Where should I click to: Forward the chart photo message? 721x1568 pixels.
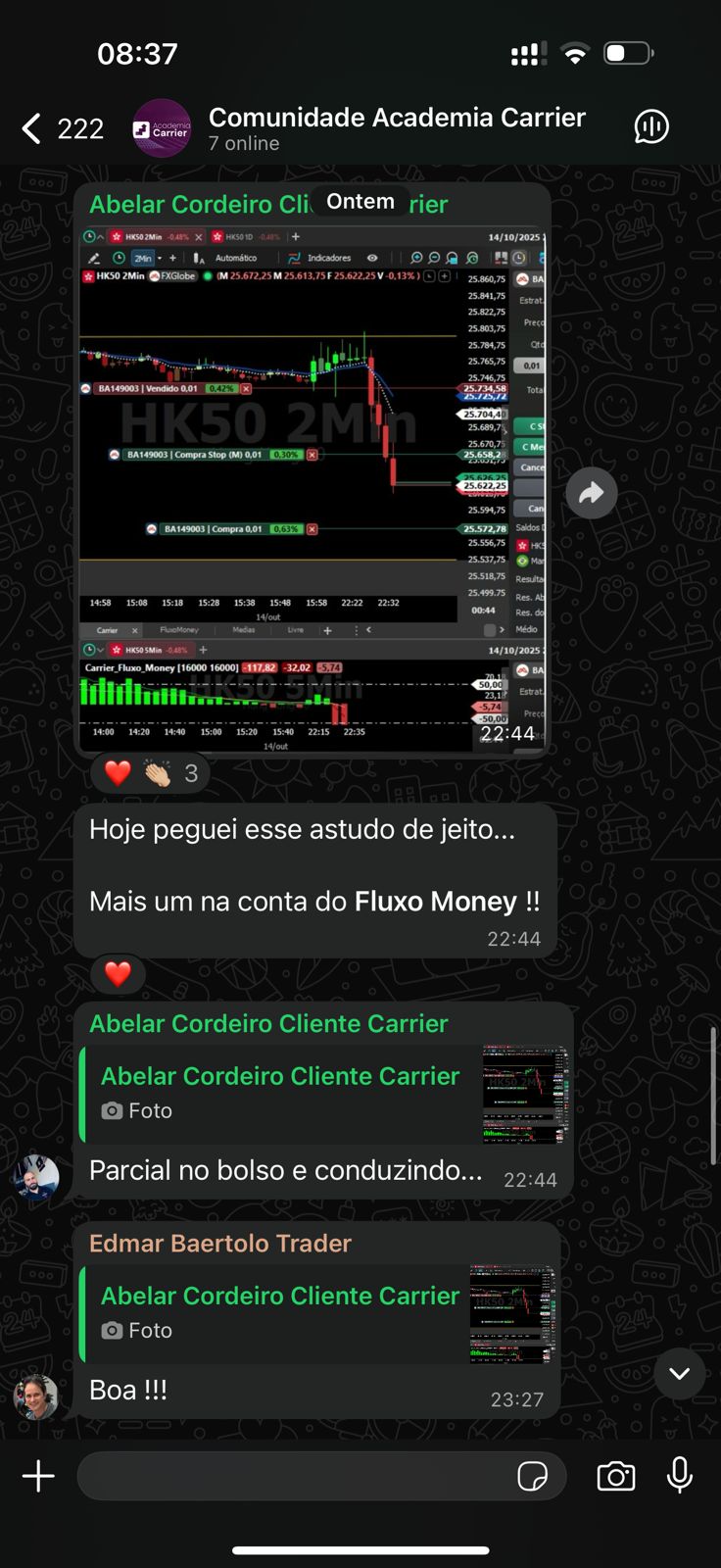592,493
